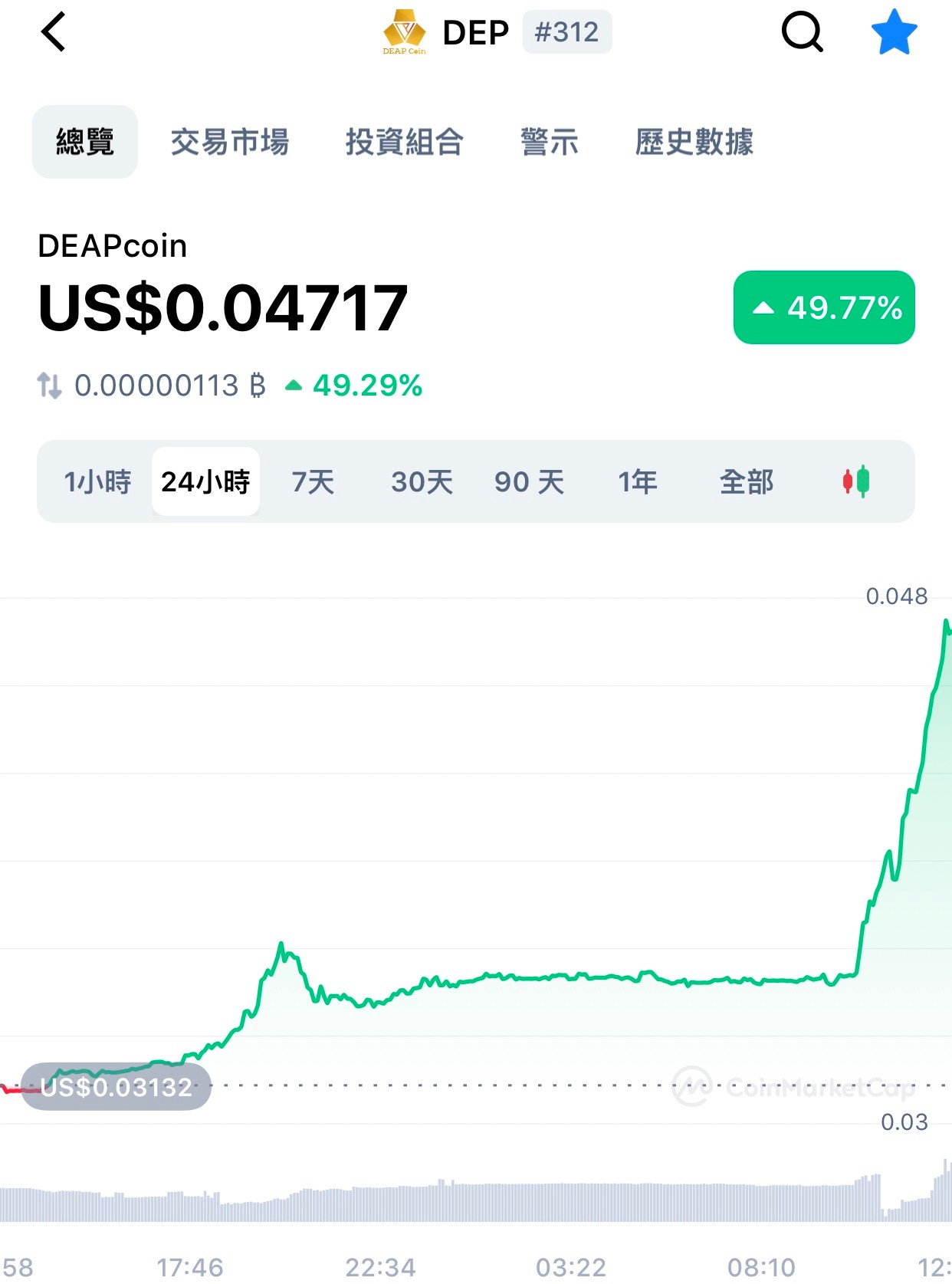Switch to candlestick chart view
The image size is (952, 1284).
[856, 481]
